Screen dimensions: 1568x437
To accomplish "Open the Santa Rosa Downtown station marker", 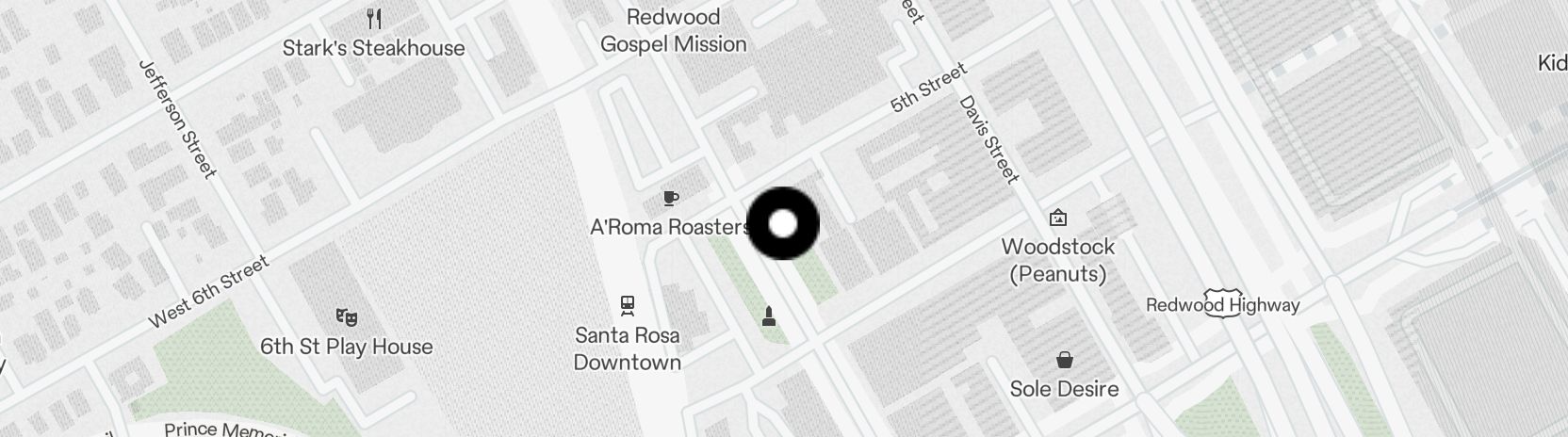I will [x=628, y=305].
